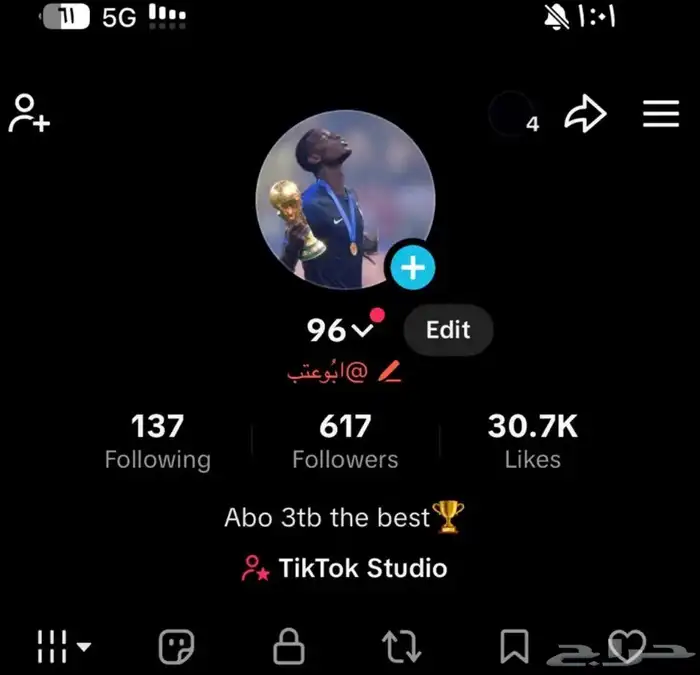Image resolution: width=700 pixels, height=675 pixels.
Task: Switch to the private videos lock tab
Action: coord(288,647)
